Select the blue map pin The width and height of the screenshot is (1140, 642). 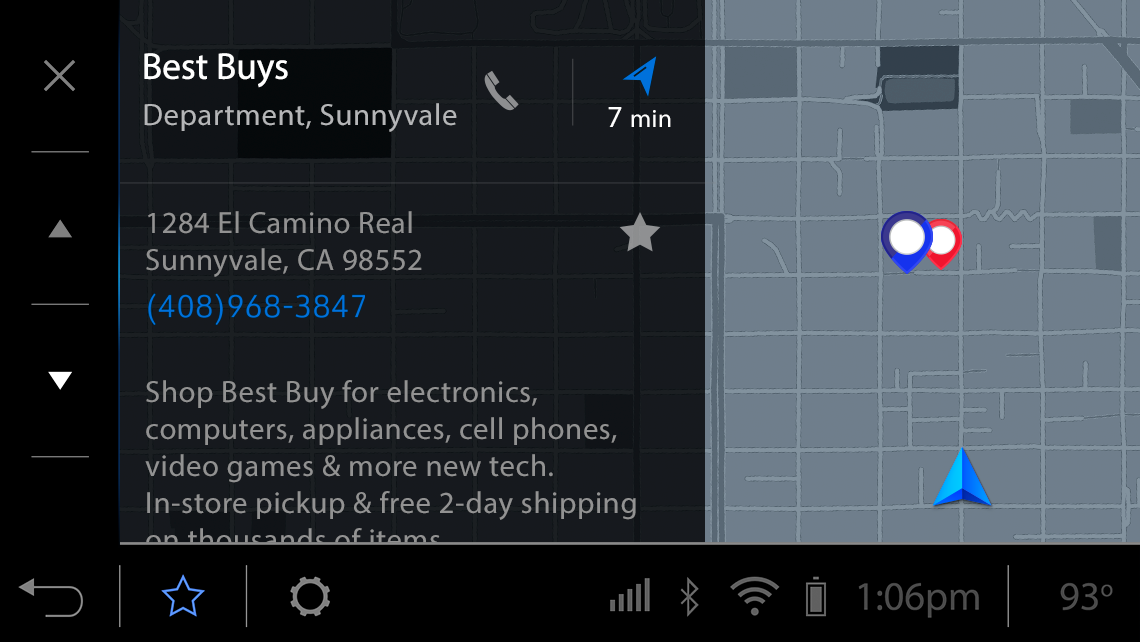(x=906, y=240)
